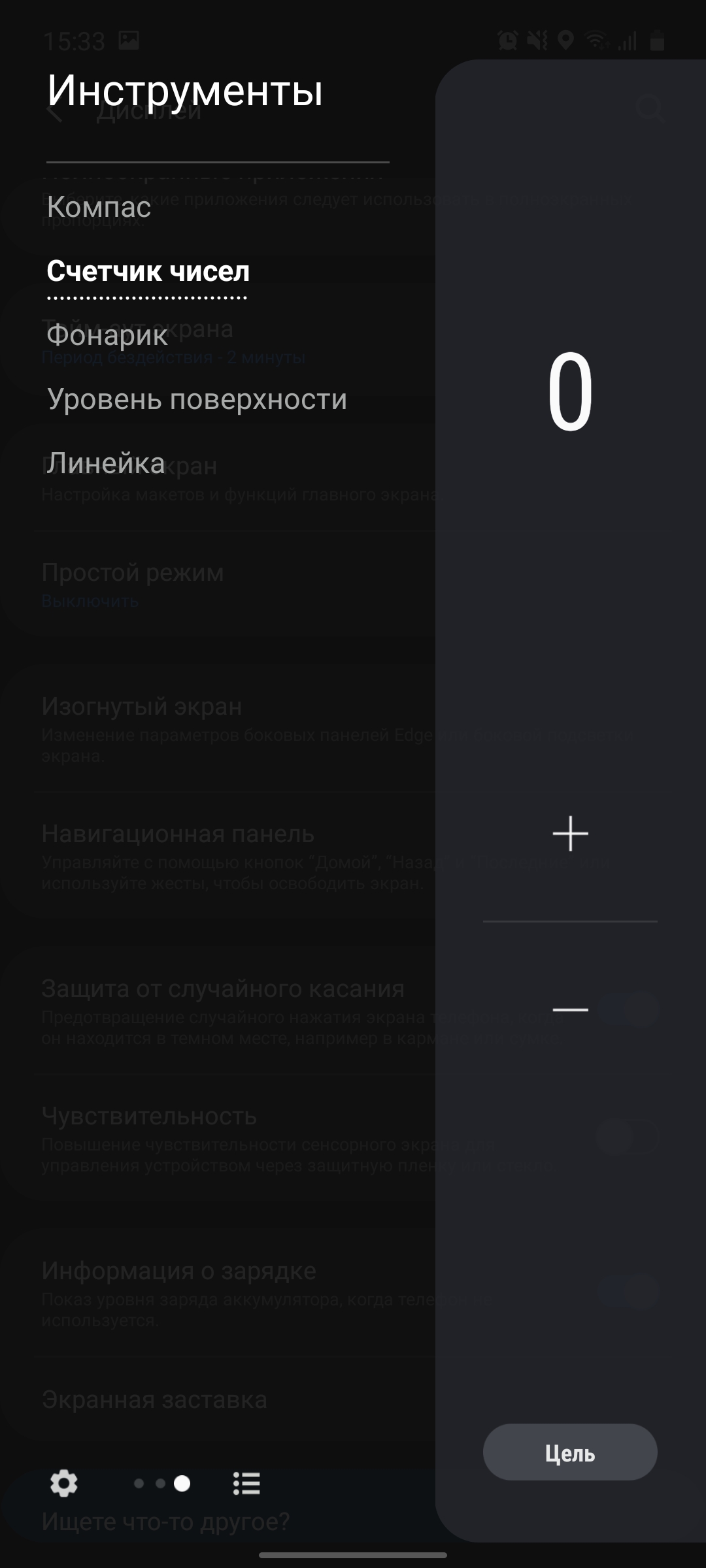Switch to Уровень поверхности tool
The width and height of the screenshot is (706, 1568).
pos(197,399)
